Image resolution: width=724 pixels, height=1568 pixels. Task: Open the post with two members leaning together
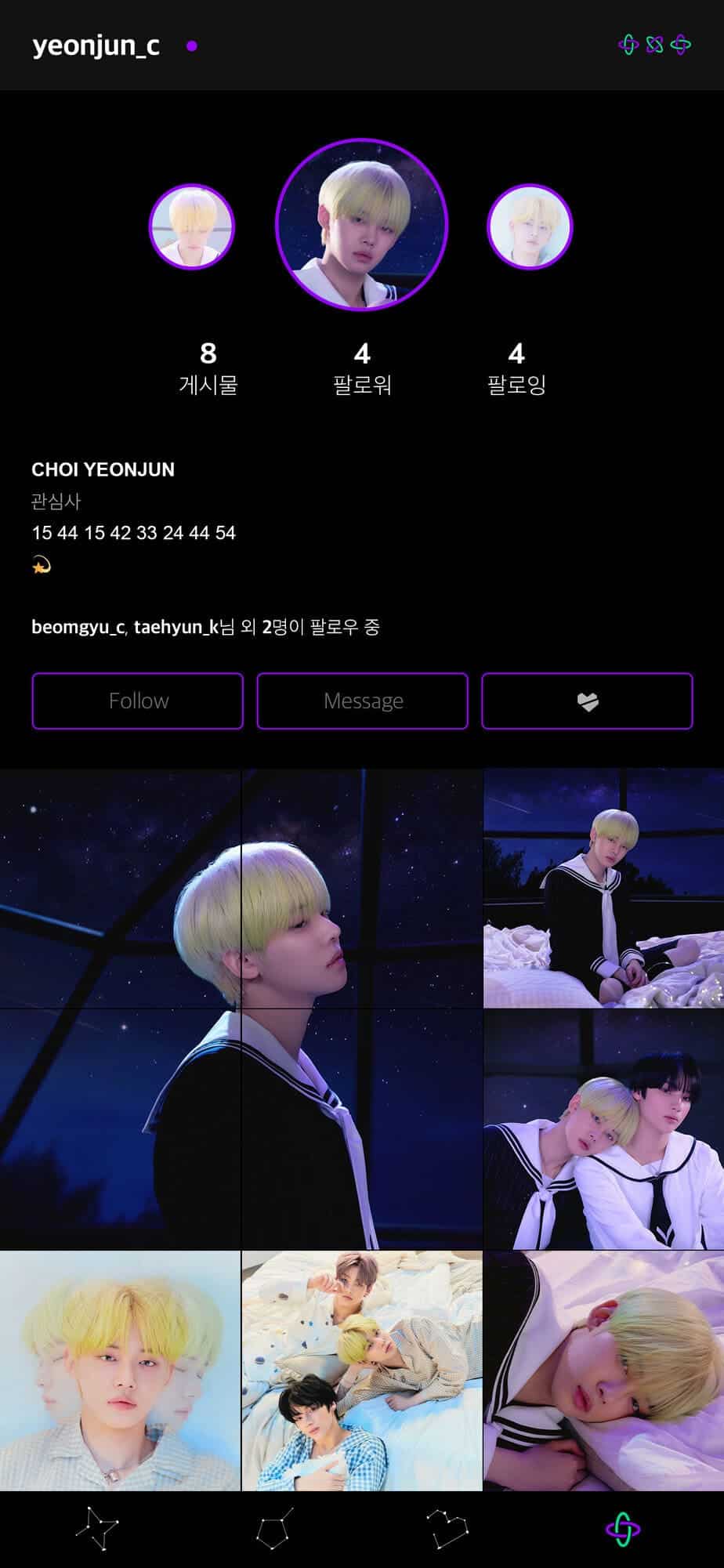tap(603, 1129)
